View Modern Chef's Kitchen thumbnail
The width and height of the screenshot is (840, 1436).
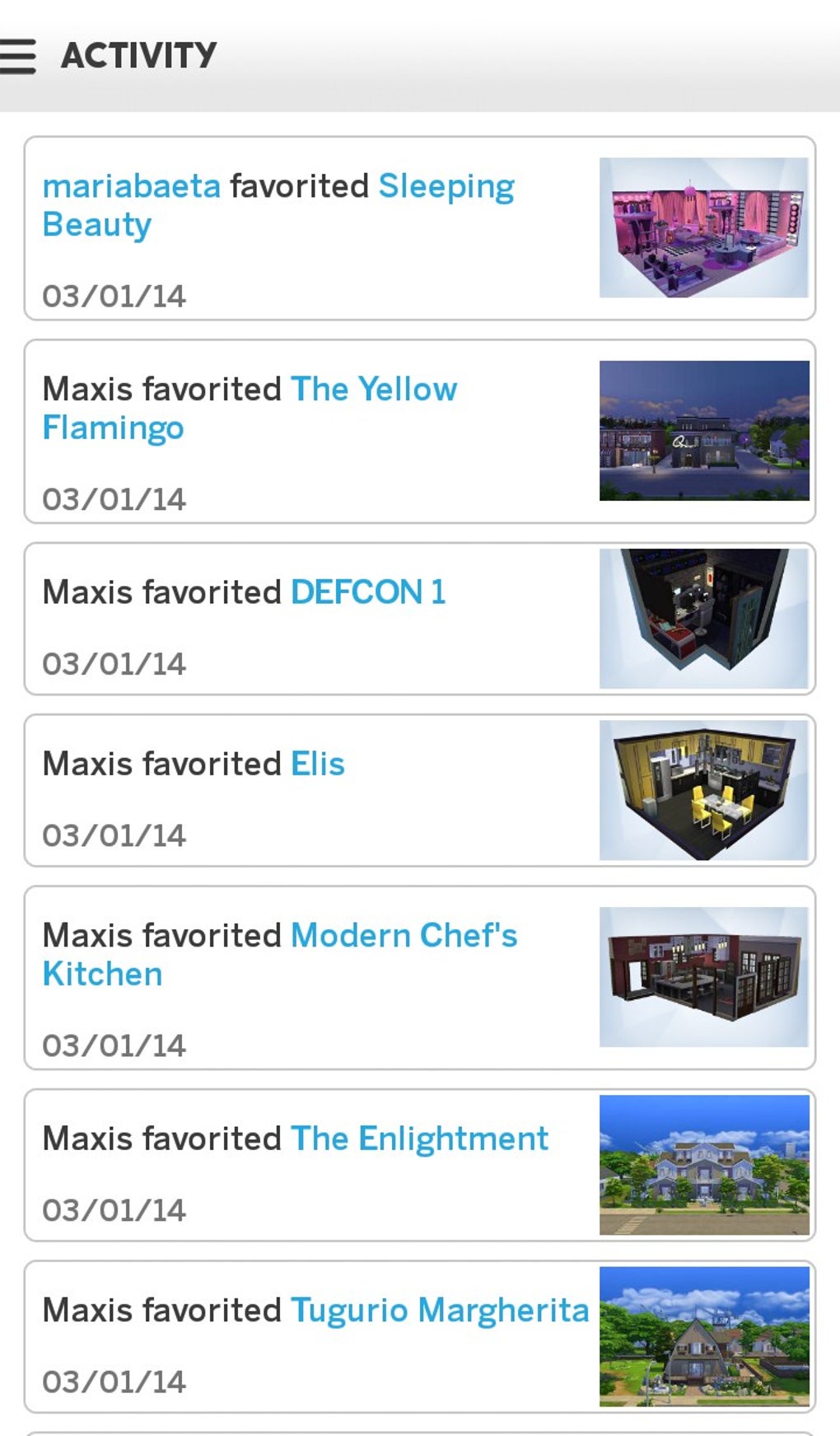(x=703, y=977)
